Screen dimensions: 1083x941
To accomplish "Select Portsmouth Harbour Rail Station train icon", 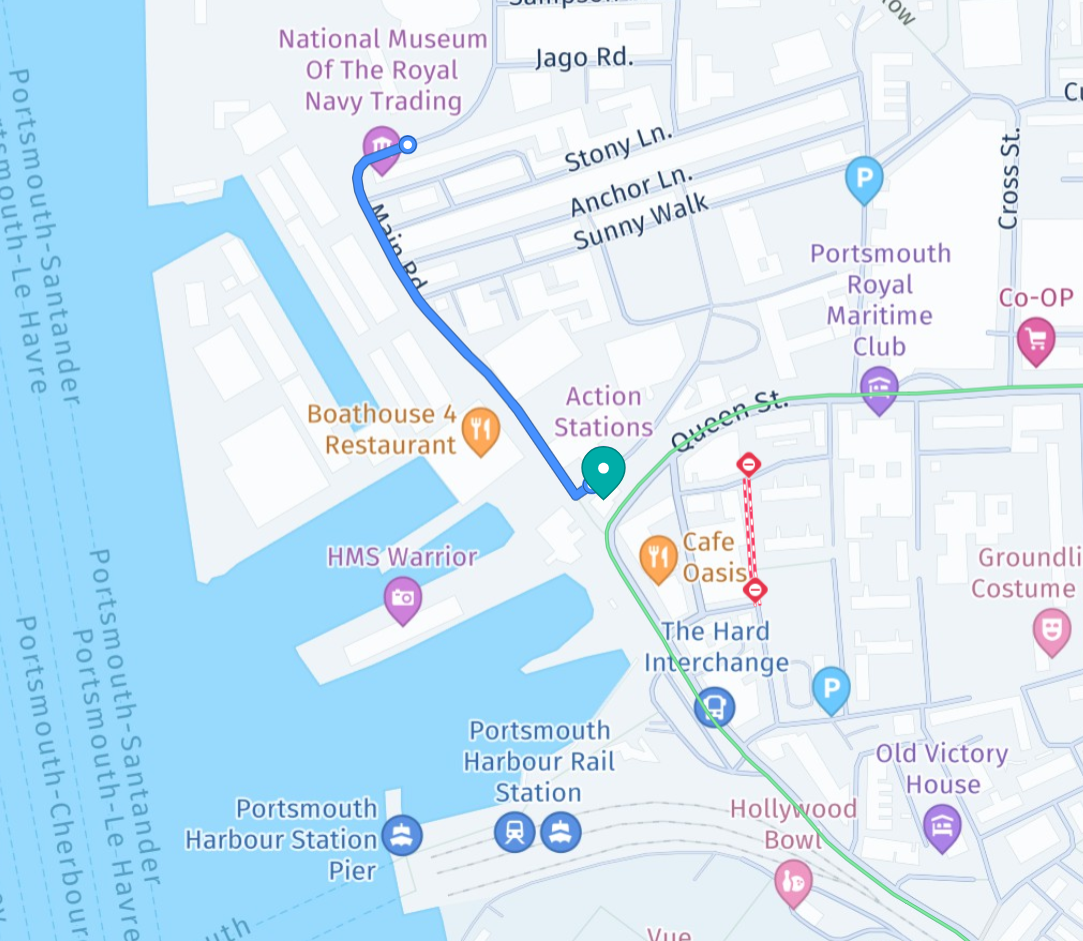I will click(x=514, y=832).
